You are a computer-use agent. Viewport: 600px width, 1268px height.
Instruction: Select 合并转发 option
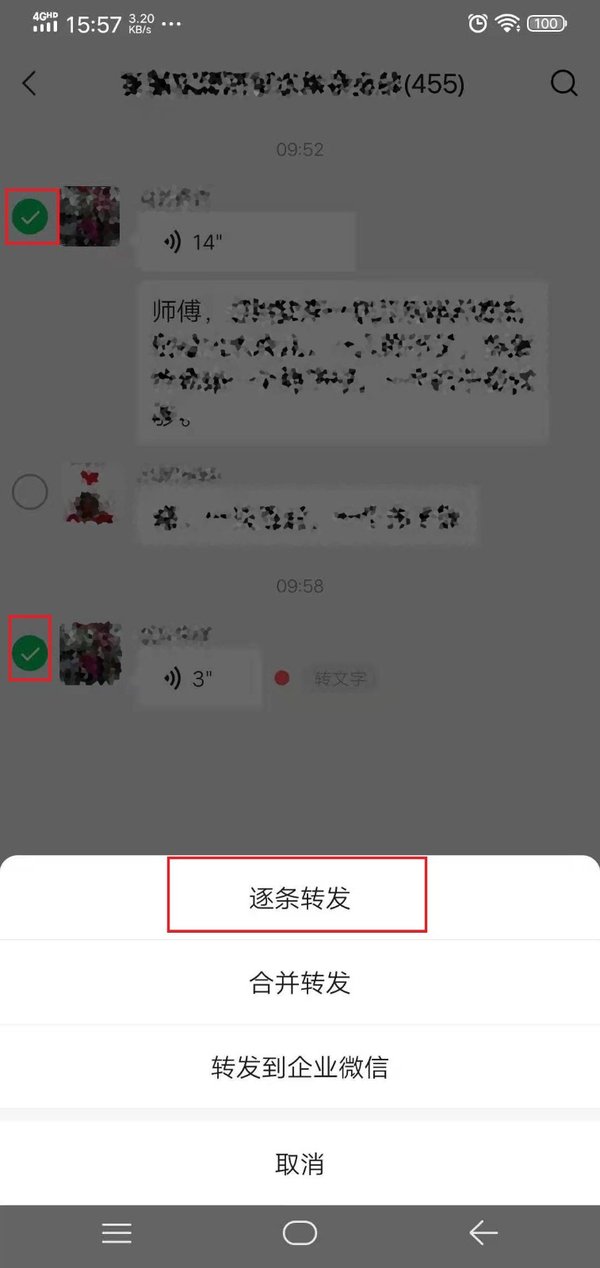299,982
